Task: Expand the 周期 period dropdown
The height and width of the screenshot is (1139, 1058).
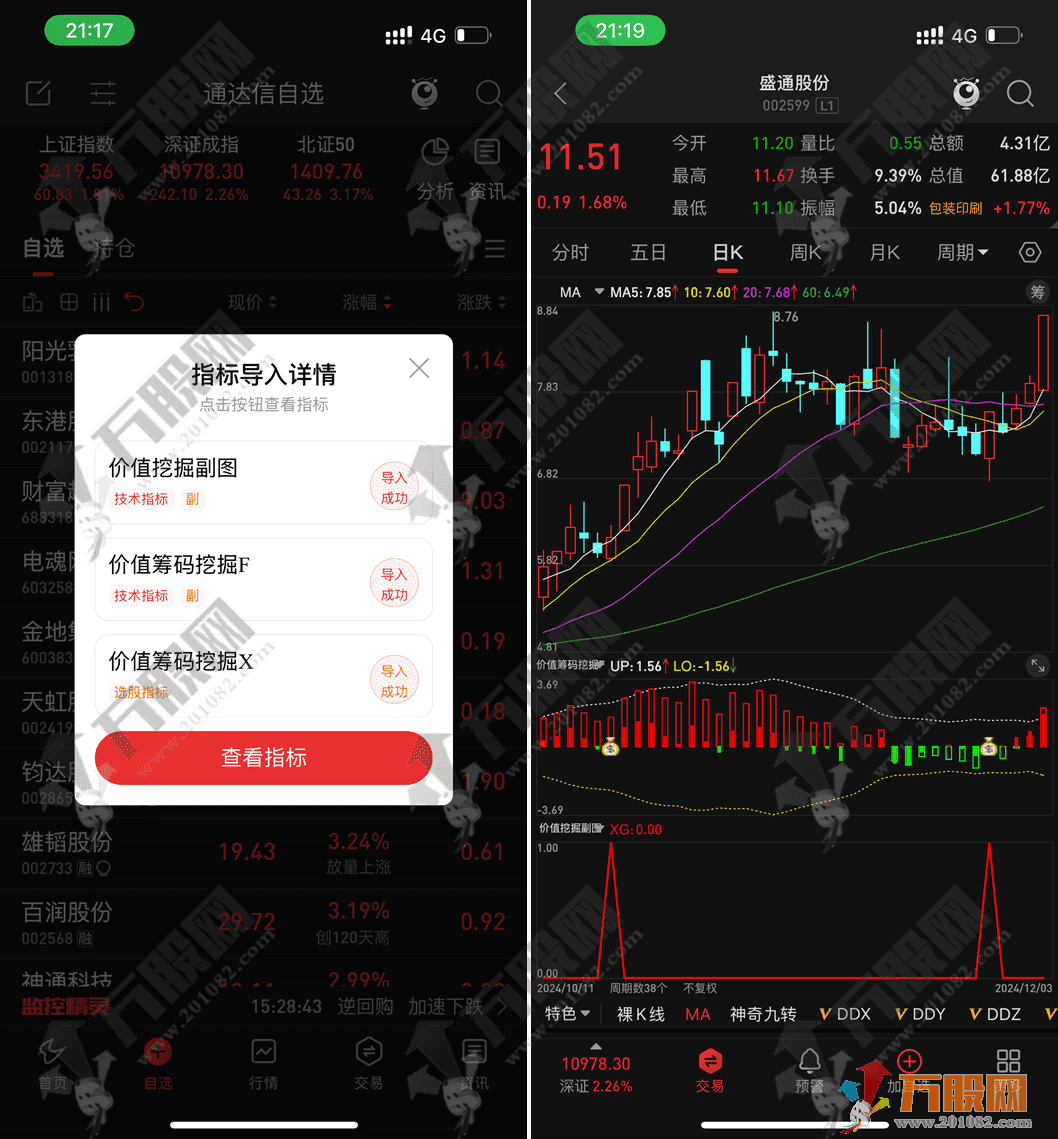Action: (962, 253)
